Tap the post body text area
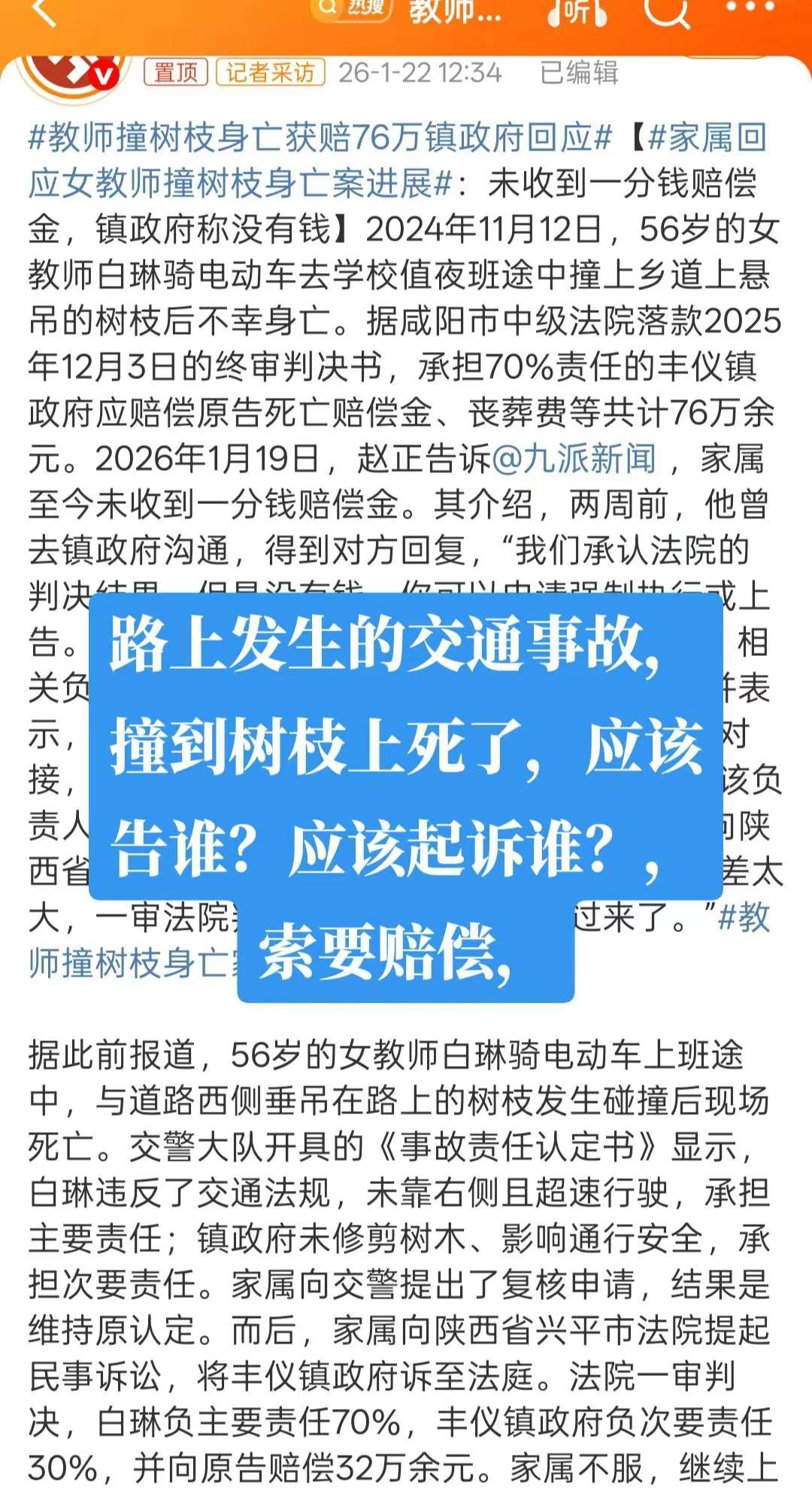Image resolution: width=812 pixels, height=1488 pixels. coord(406,339)
